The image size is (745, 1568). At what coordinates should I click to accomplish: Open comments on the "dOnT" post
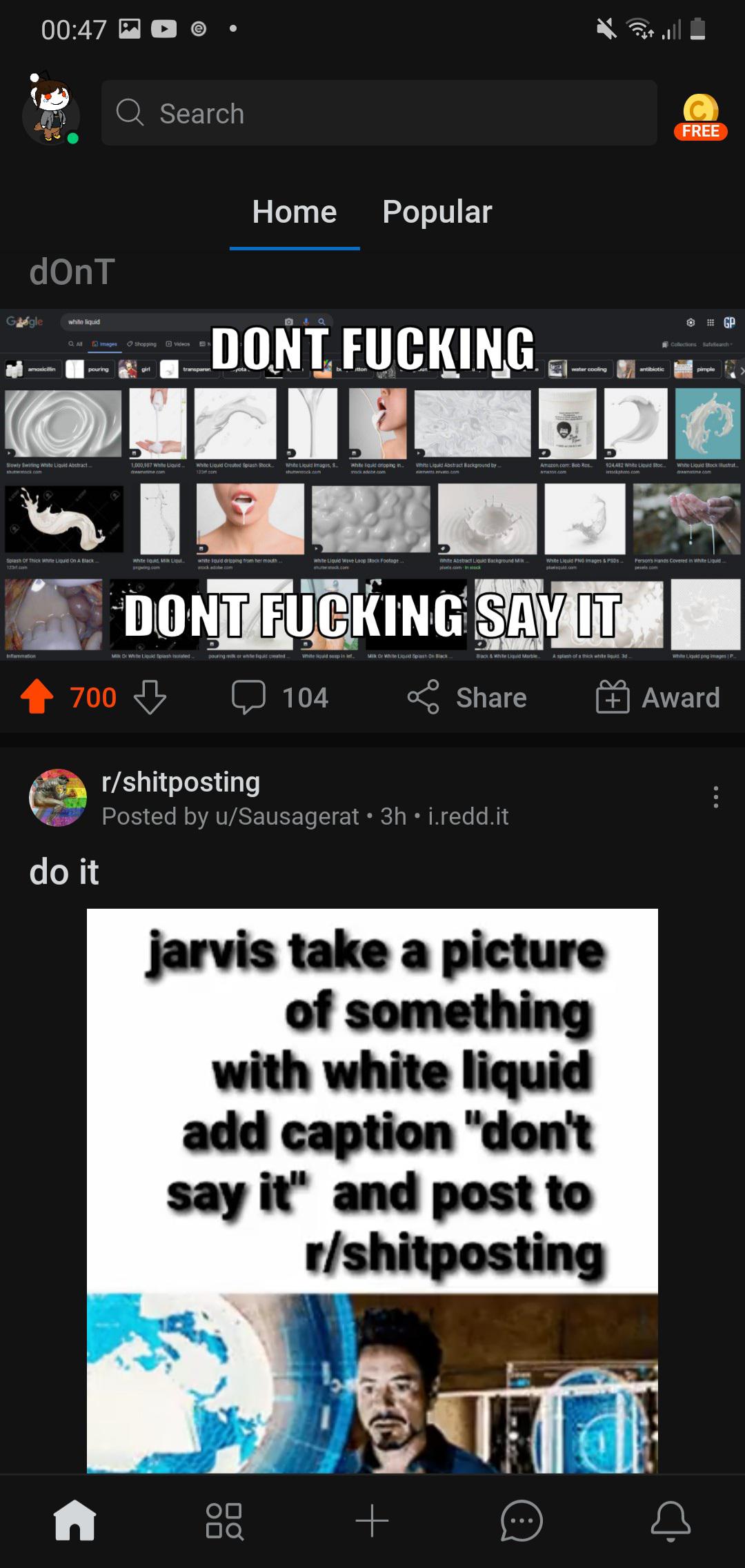281,697
